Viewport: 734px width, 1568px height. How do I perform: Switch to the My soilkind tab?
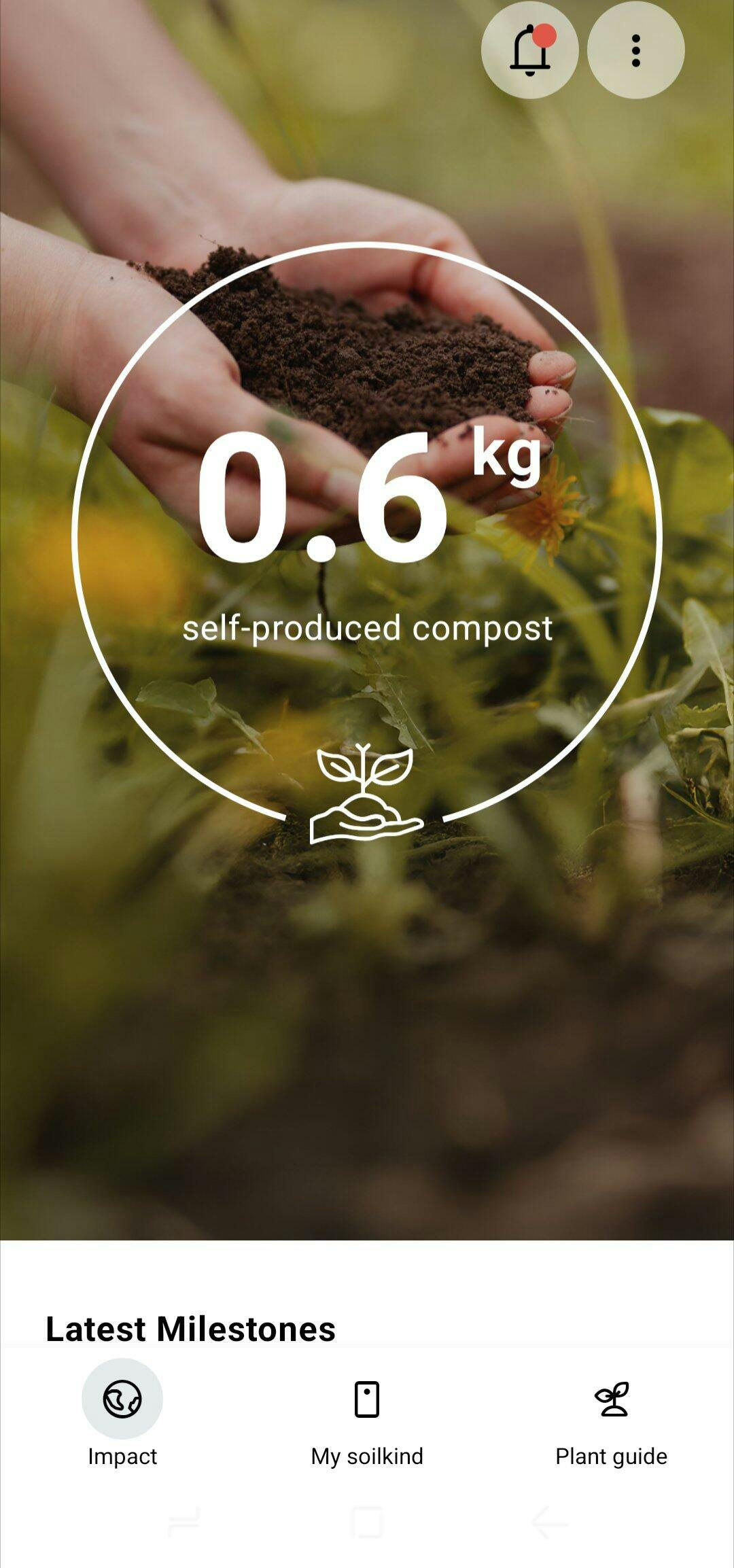click(367, 1421)
